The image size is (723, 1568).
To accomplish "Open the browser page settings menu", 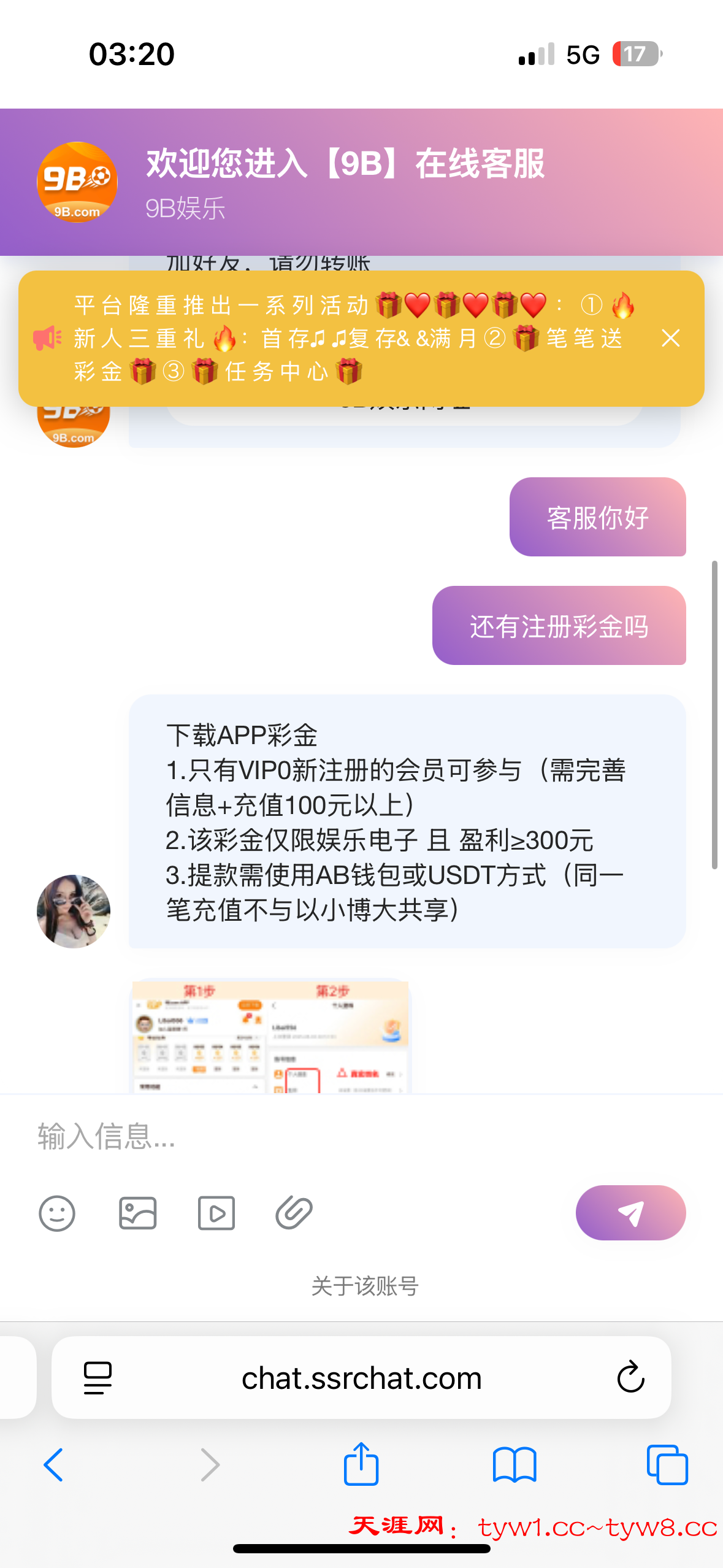I will pos(98,1378).
